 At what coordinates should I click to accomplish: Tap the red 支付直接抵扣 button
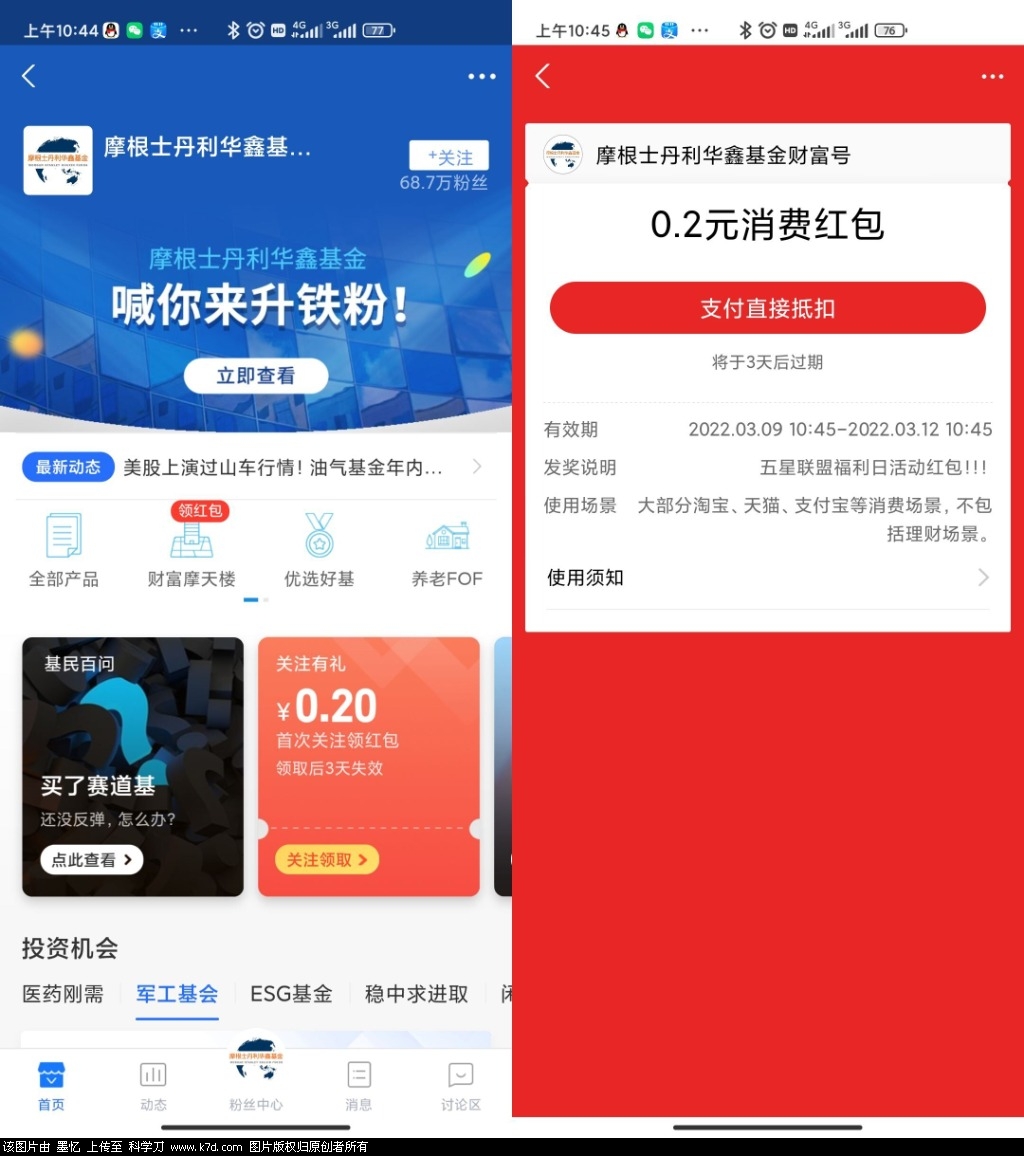[767, 308]
